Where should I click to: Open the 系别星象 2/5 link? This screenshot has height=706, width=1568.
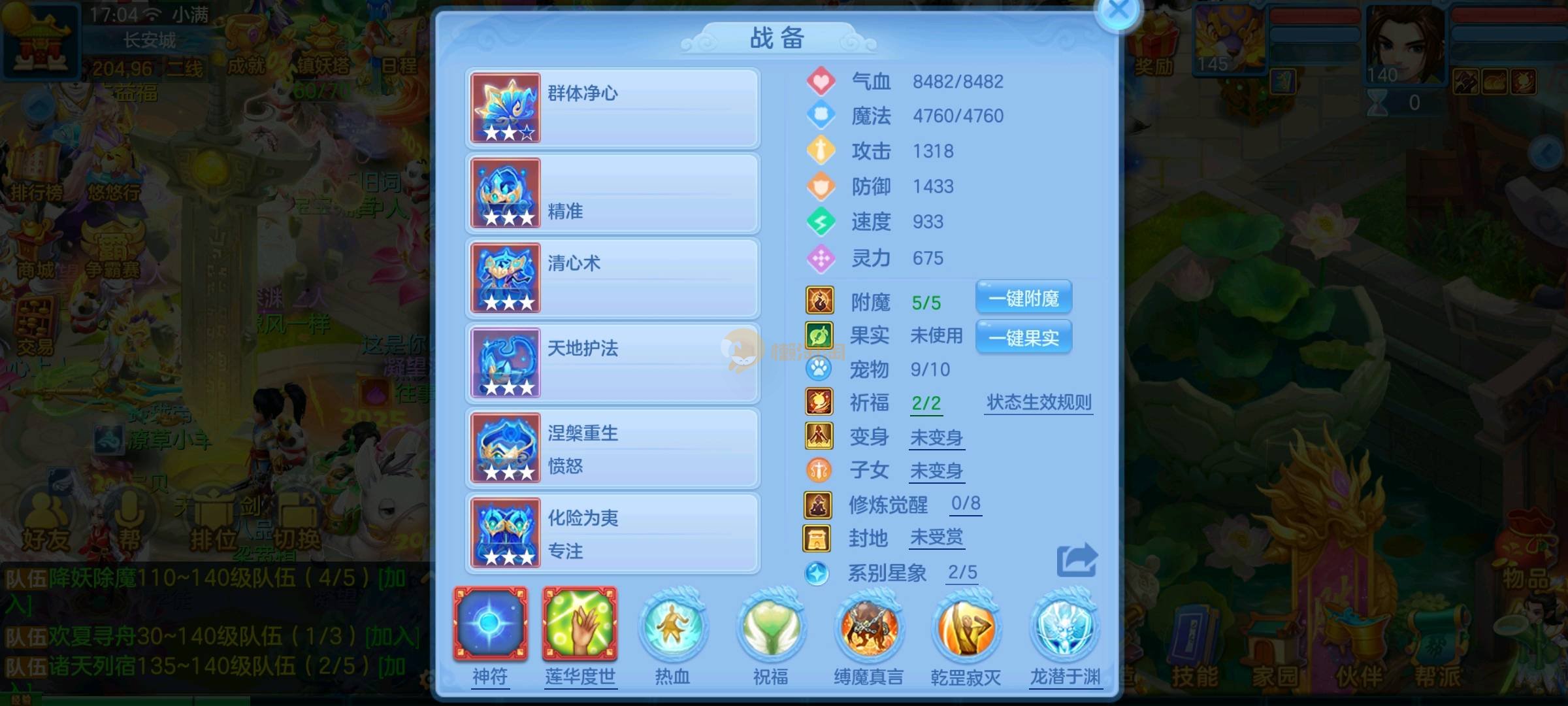coord(962,573)
